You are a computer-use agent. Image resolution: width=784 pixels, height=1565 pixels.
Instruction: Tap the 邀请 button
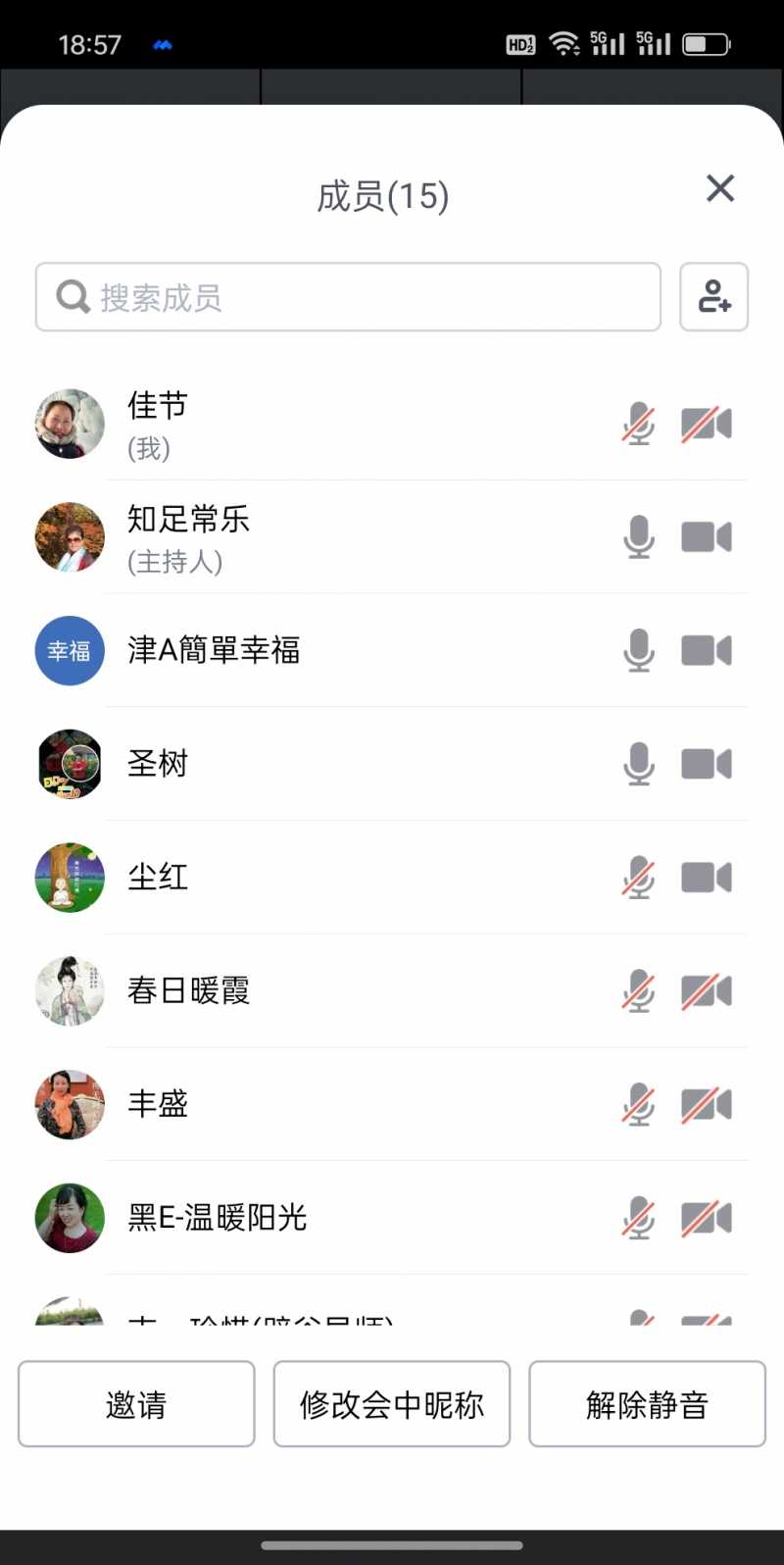point(136,1404)
